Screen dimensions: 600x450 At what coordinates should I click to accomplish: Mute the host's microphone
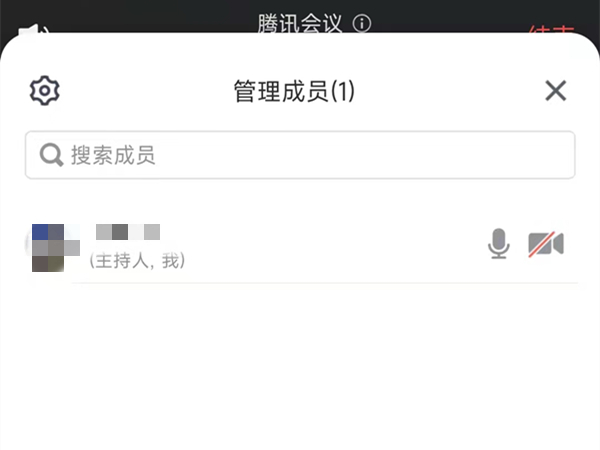499,243
